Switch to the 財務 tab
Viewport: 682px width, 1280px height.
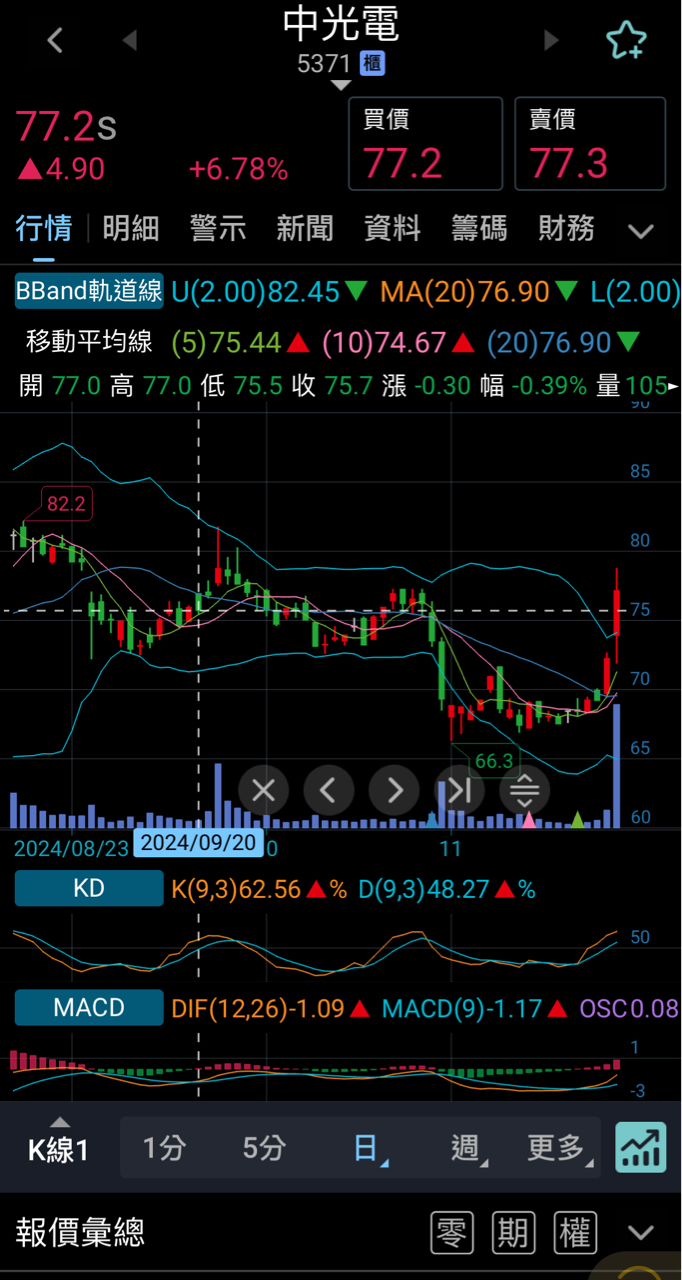coord(566,229)
